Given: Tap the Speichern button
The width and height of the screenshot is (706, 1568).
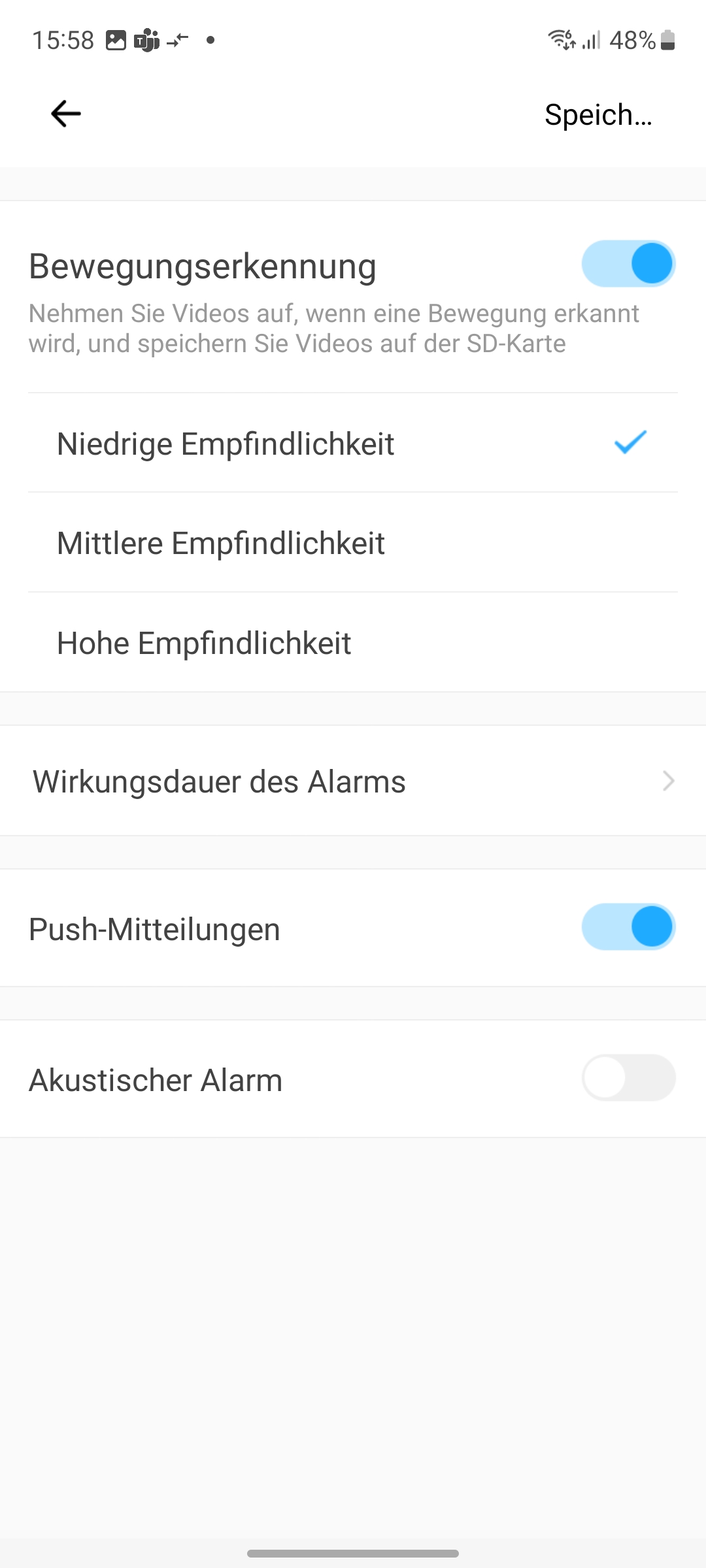Looking at the screenshot, I should coord(598,115).
